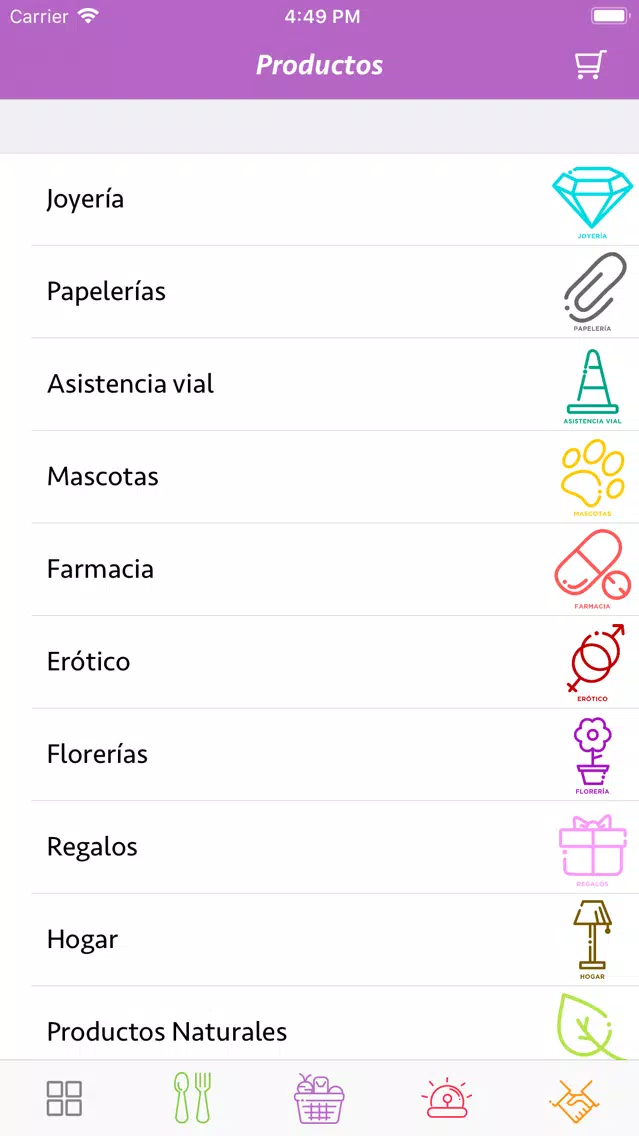Image resolution: width=639 pixels, height=1136 pixels.
Task: Switch to the handshake tab
Action: click(575, 1098)
